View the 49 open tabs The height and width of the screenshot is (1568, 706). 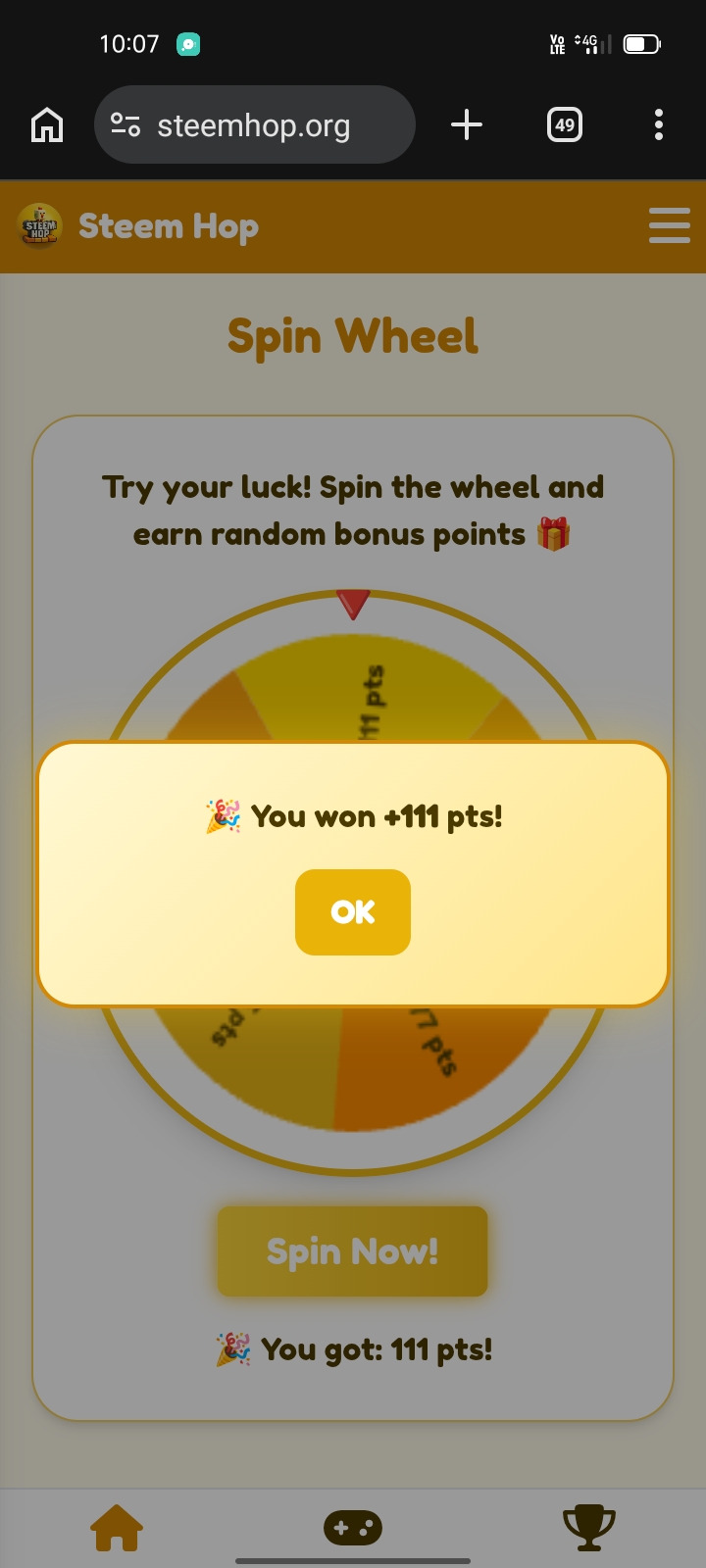564,125
